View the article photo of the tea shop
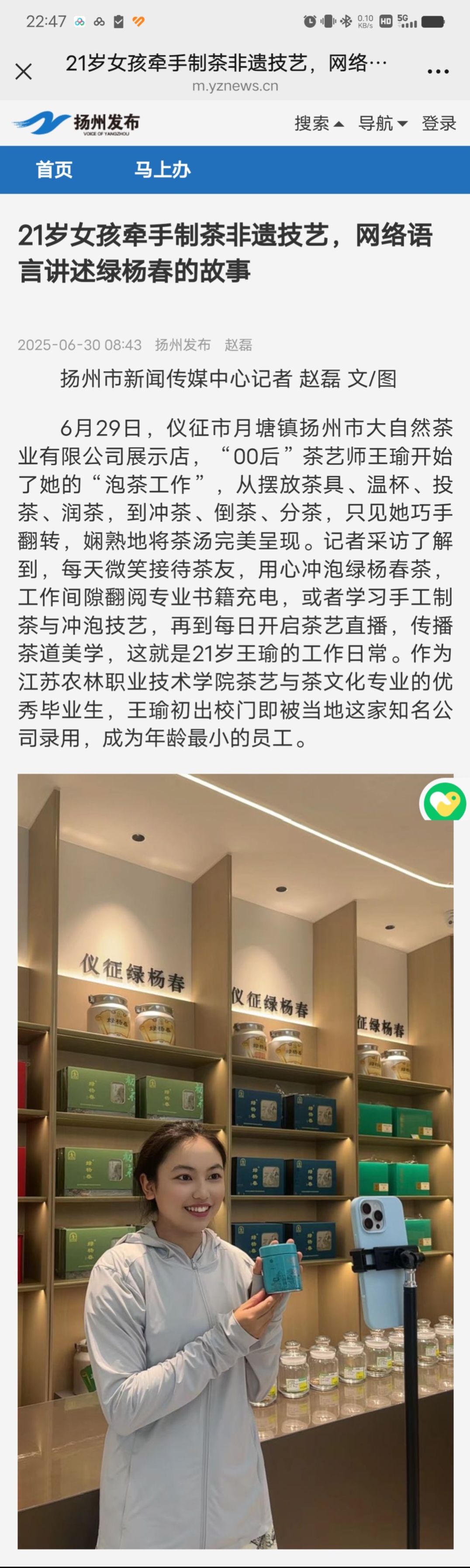Image resolution: width=470 pixels, height=1568 pixels. [235, 1156]
